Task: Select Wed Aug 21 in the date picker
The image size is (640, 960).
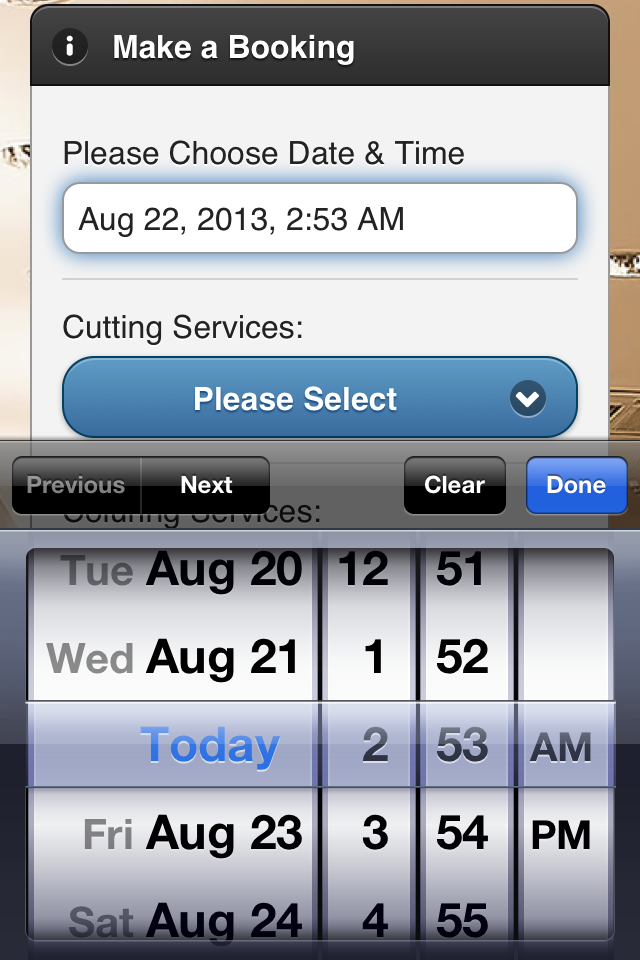Action: tap(174, 658)
